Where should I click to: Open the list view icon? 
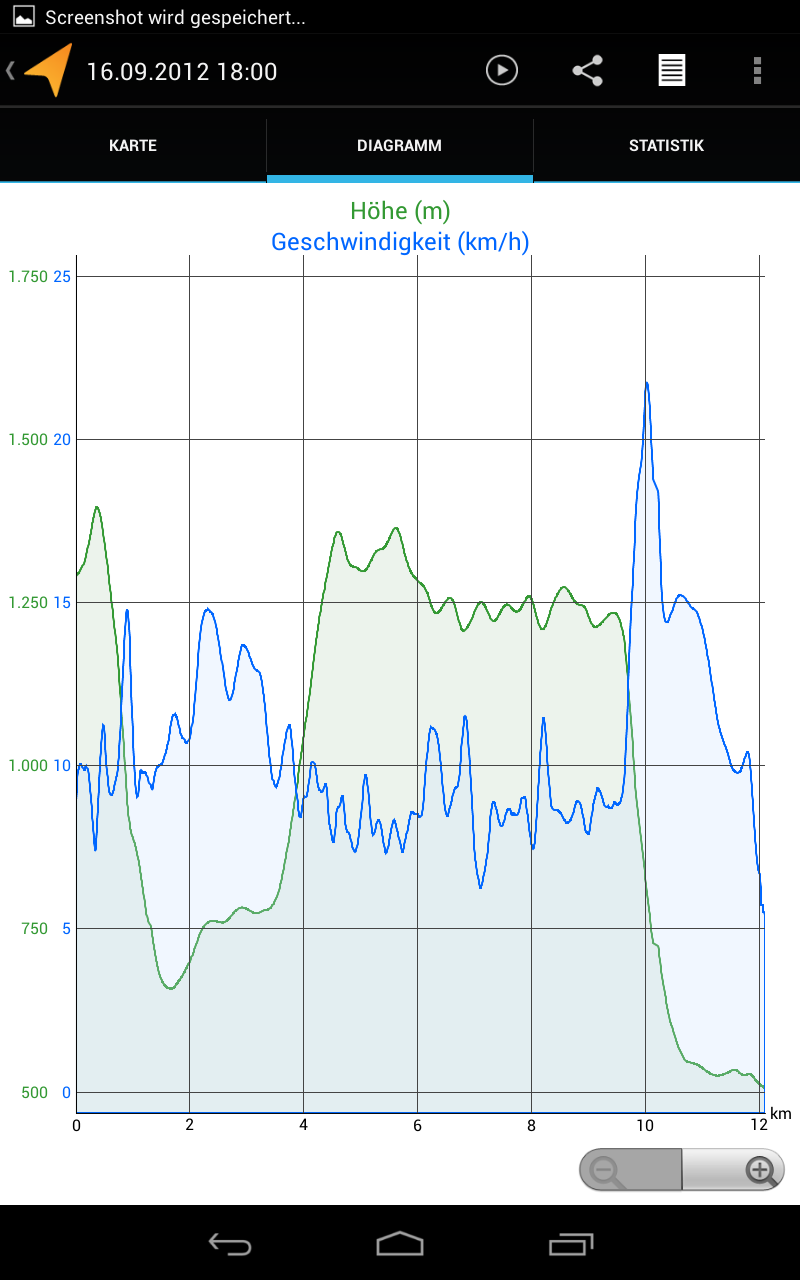click(x=672, y=71)
